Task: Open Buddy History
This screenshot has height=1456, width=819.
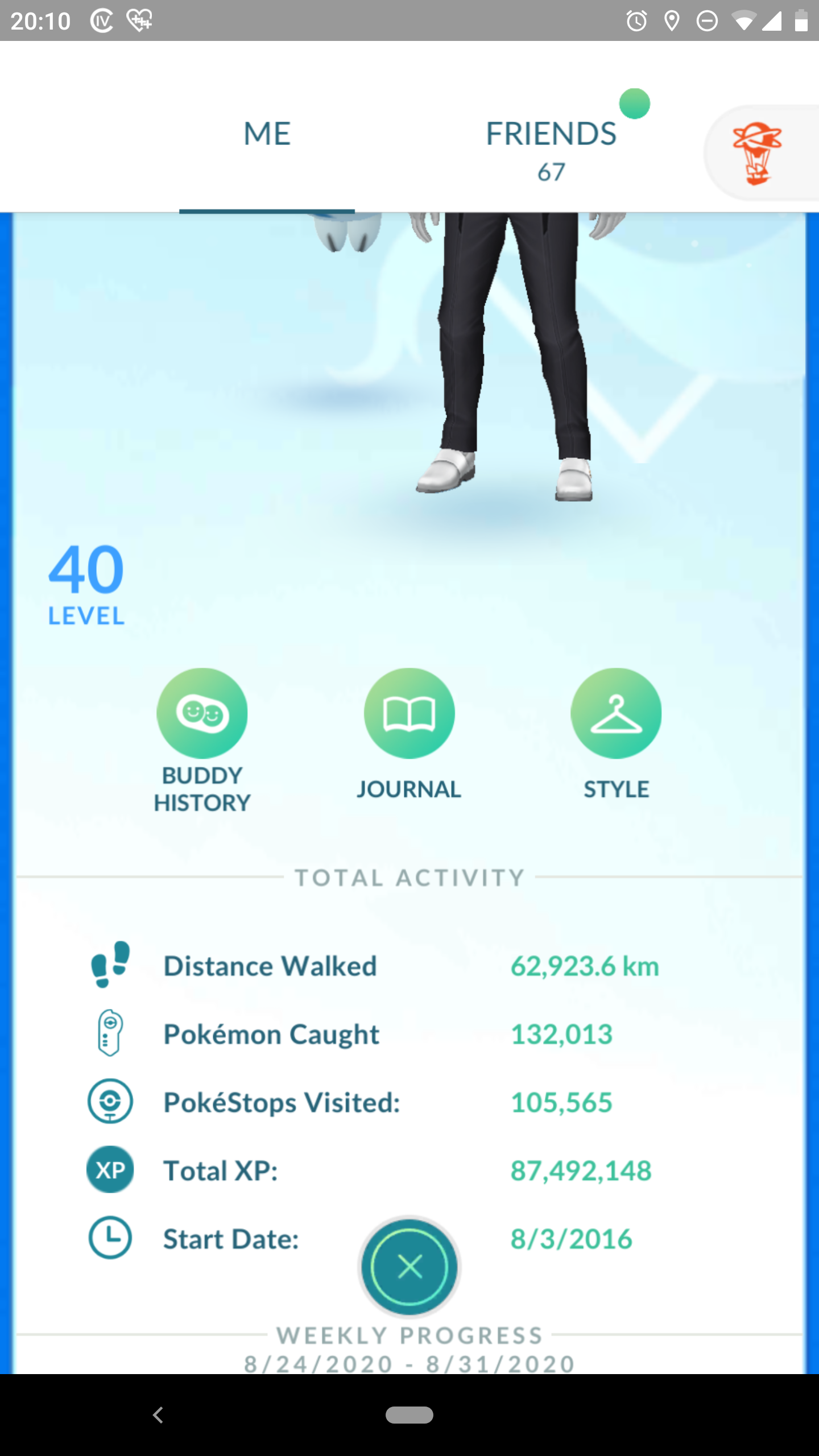Action: (x=202, y=714)
